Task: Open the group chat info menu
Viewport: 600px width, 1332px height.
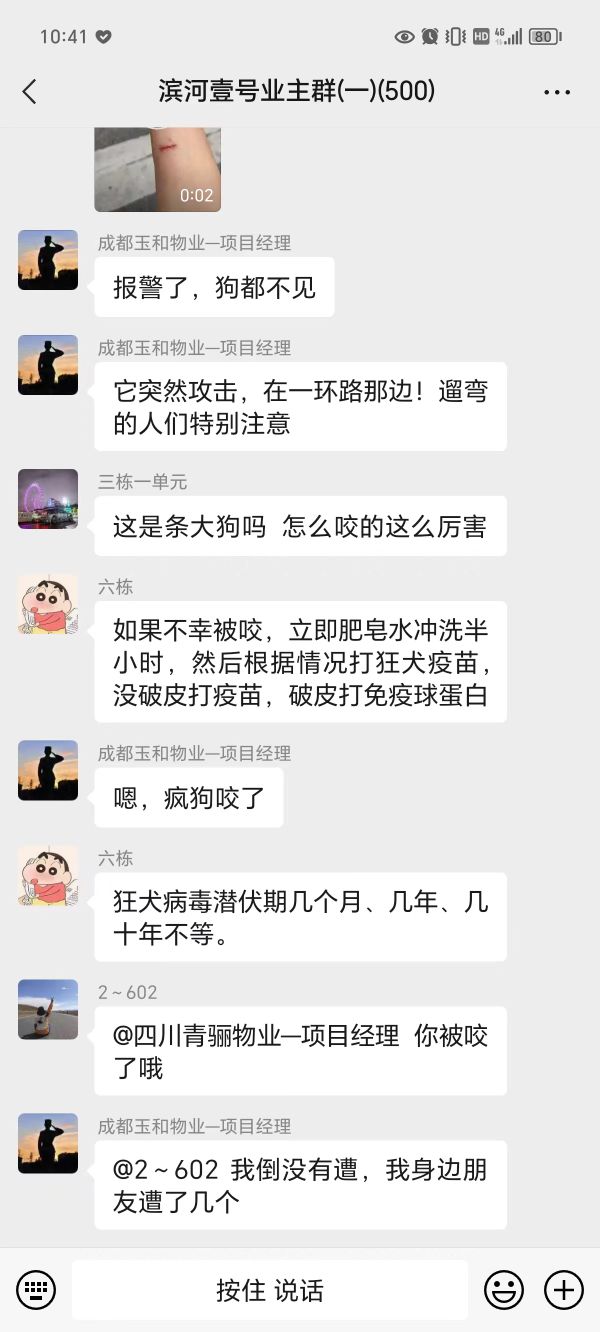Action: pos(557,92)
